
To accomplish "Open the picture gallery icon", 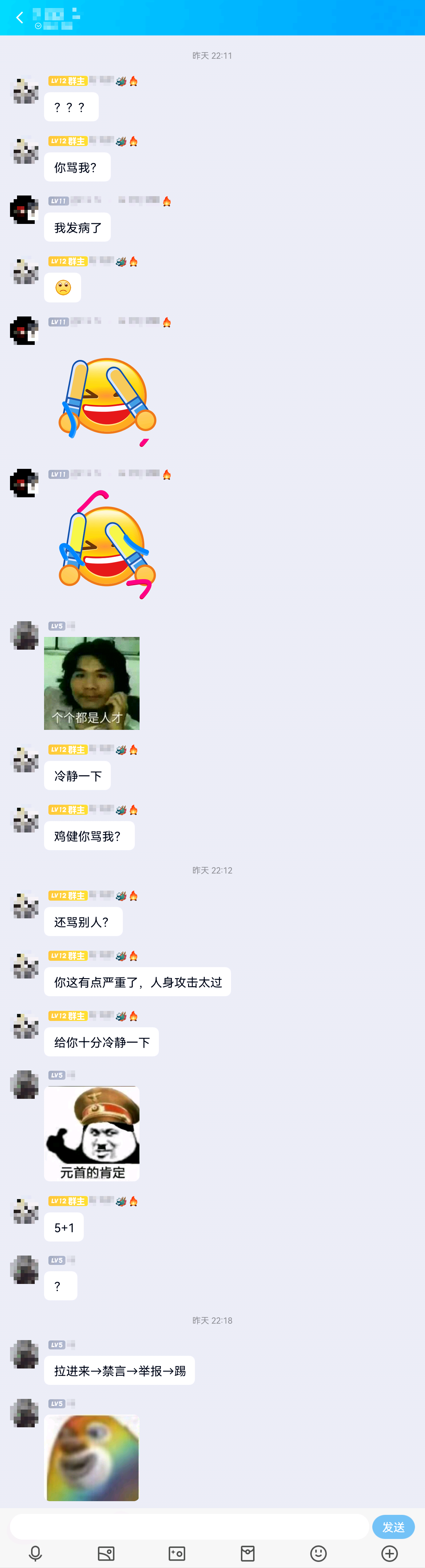I will [x=106, y=1553].
